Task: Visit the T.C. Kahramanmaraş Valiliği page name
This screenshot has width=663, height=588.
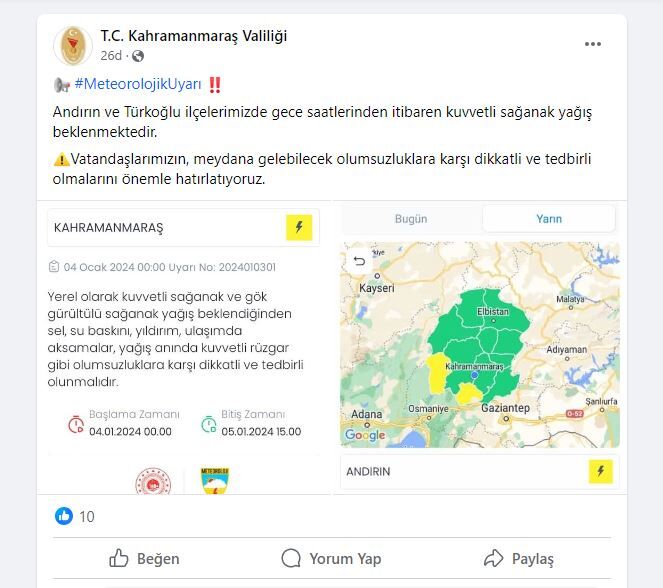Action: click(193, 36)
